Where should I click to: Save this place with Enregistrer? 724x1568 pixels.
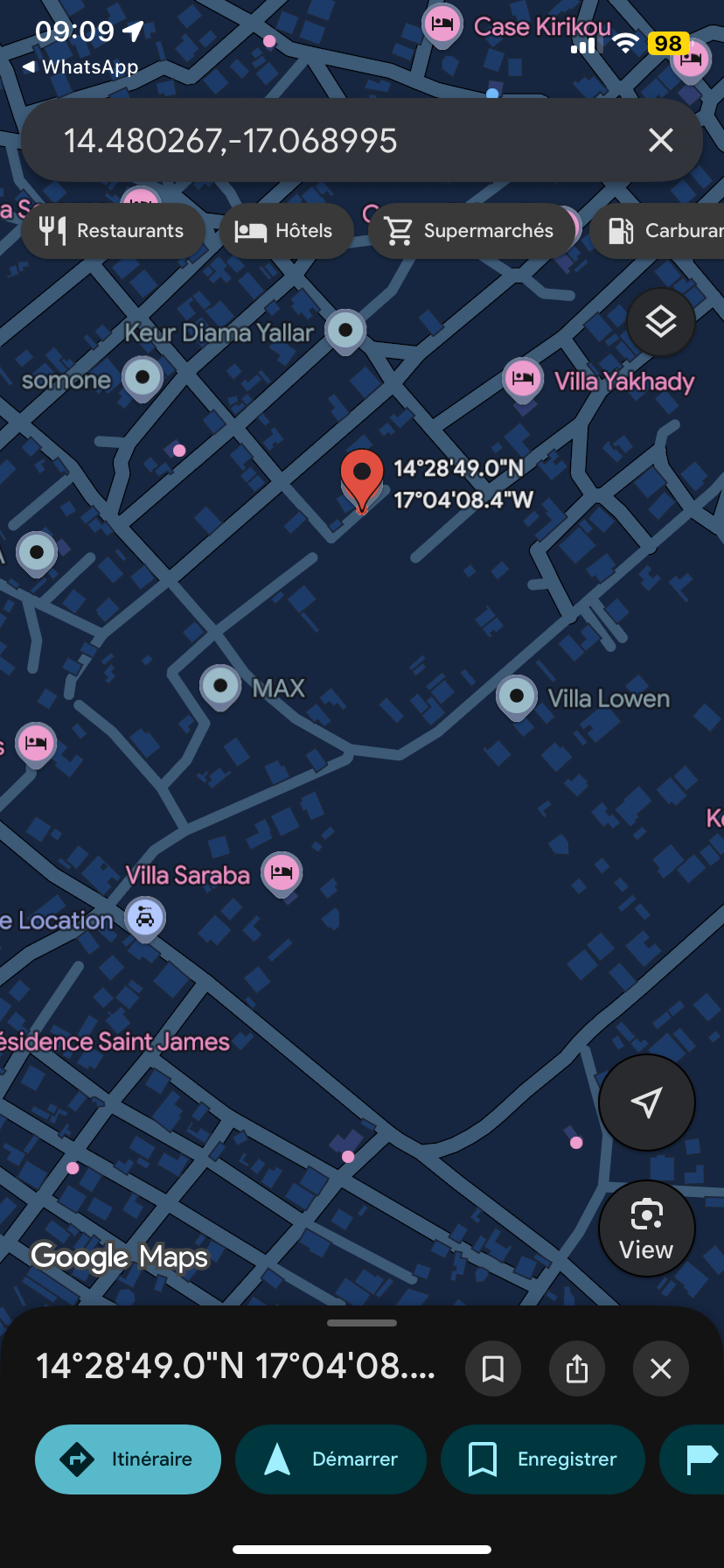click(x=543, y=1459)
